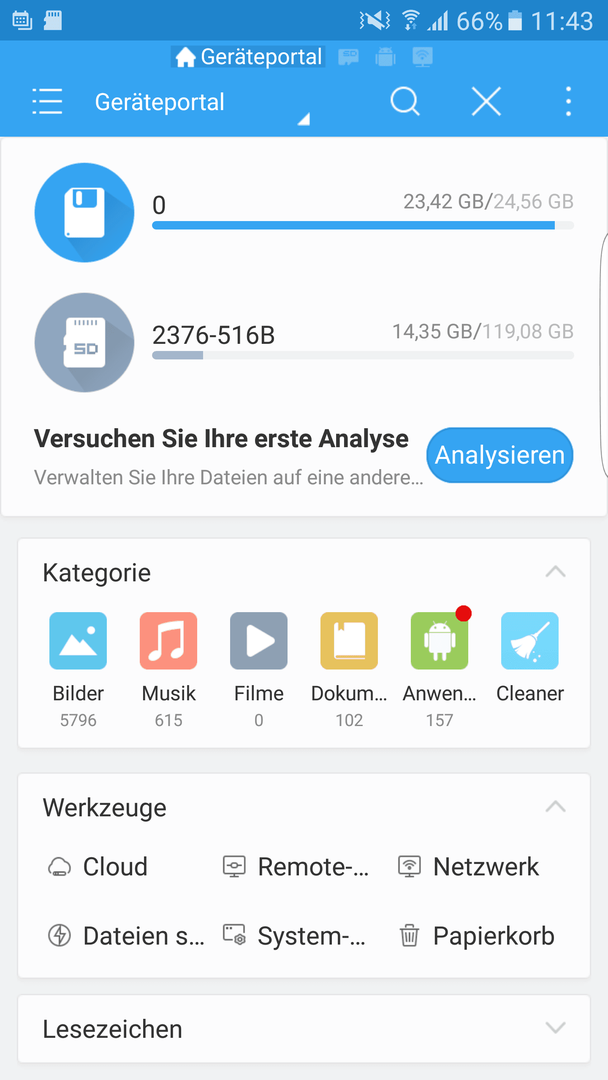Open the Musik category
Viewport: 608px width, 1080px height.
click(169, 669)
